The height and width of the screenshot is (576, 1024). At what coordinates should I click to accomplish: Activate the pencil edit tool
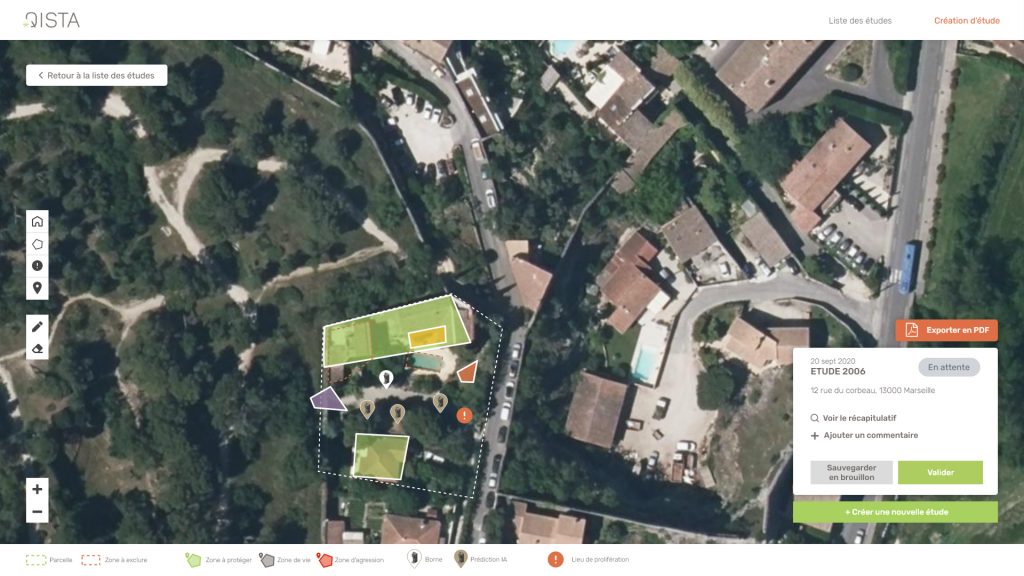pyautogui.click(x=38, y=326)
